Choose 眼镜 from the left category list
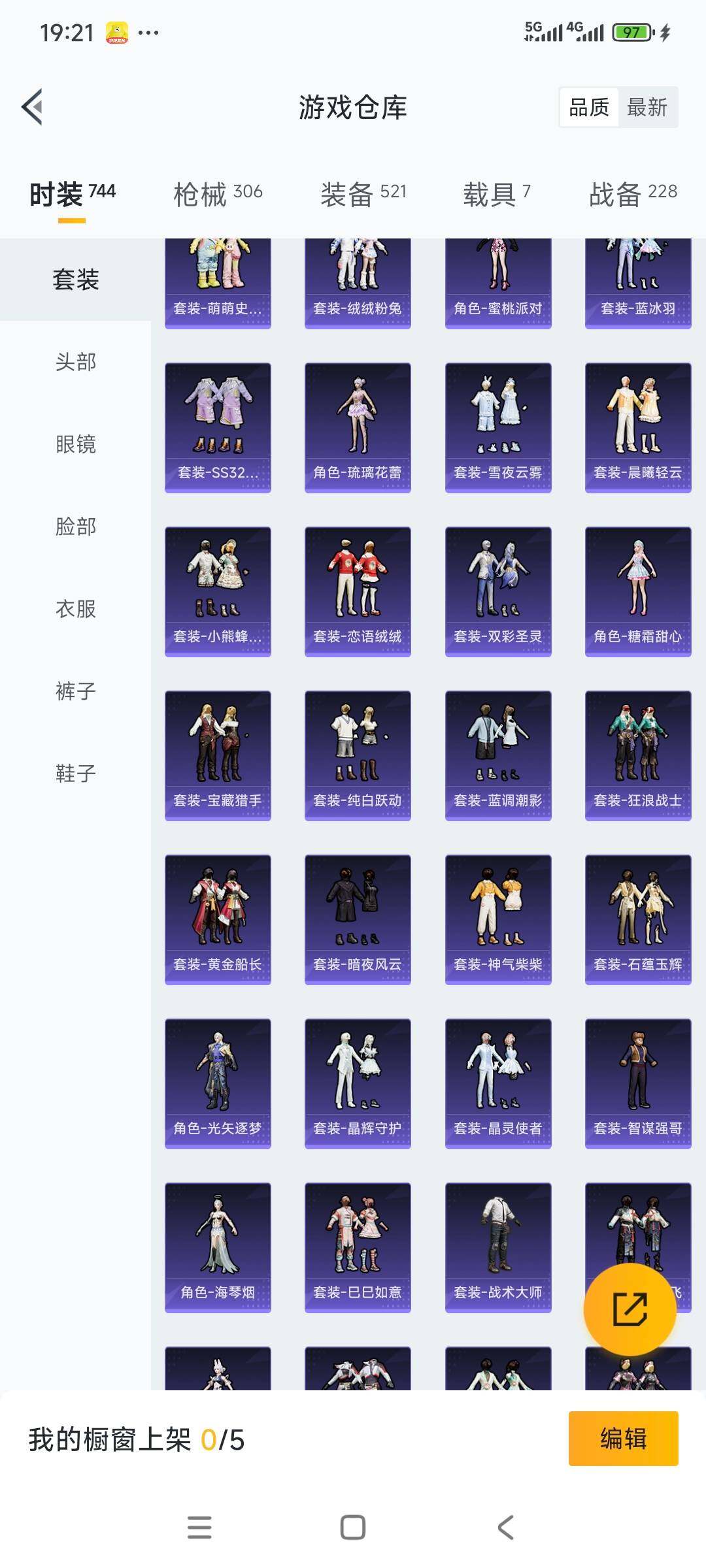706x1568 pixels. point(75,444)
